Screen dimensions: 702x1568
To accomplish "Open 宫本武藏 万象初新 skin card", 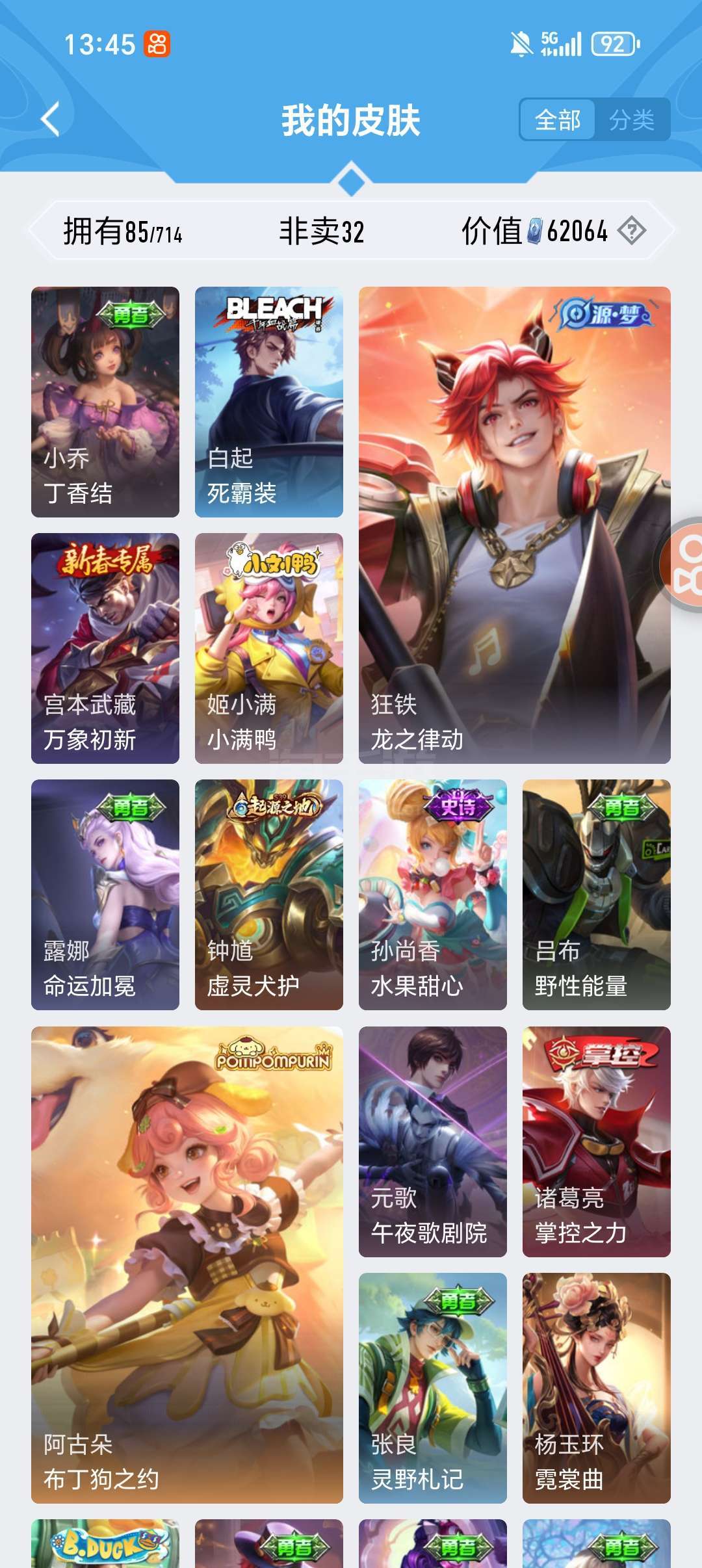I will (105, 648).
